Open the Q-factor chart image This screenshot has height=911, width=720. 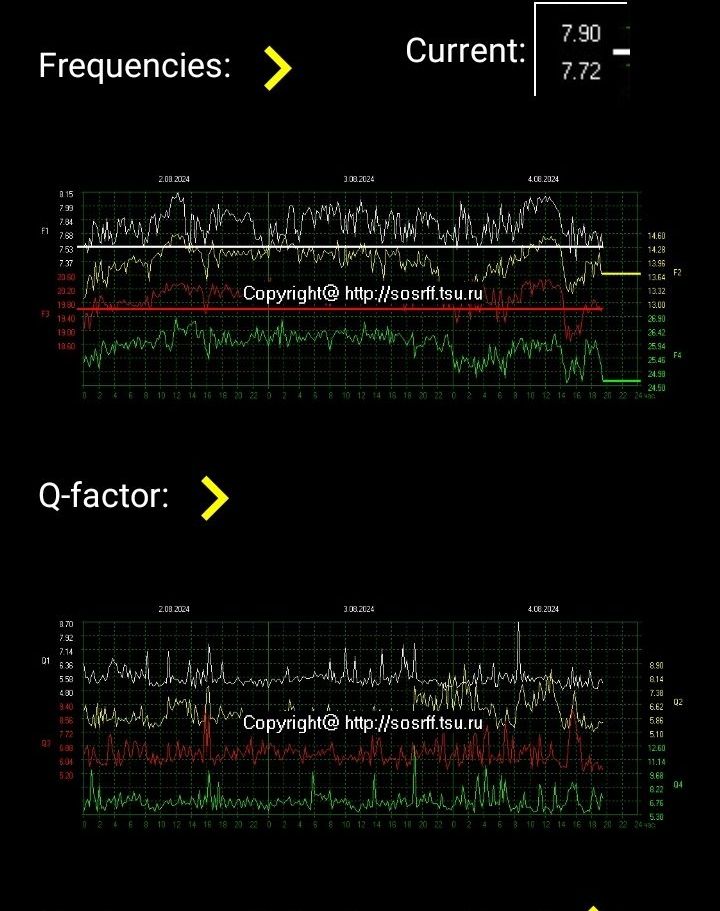pyautogui.click(x=360, y=717)
